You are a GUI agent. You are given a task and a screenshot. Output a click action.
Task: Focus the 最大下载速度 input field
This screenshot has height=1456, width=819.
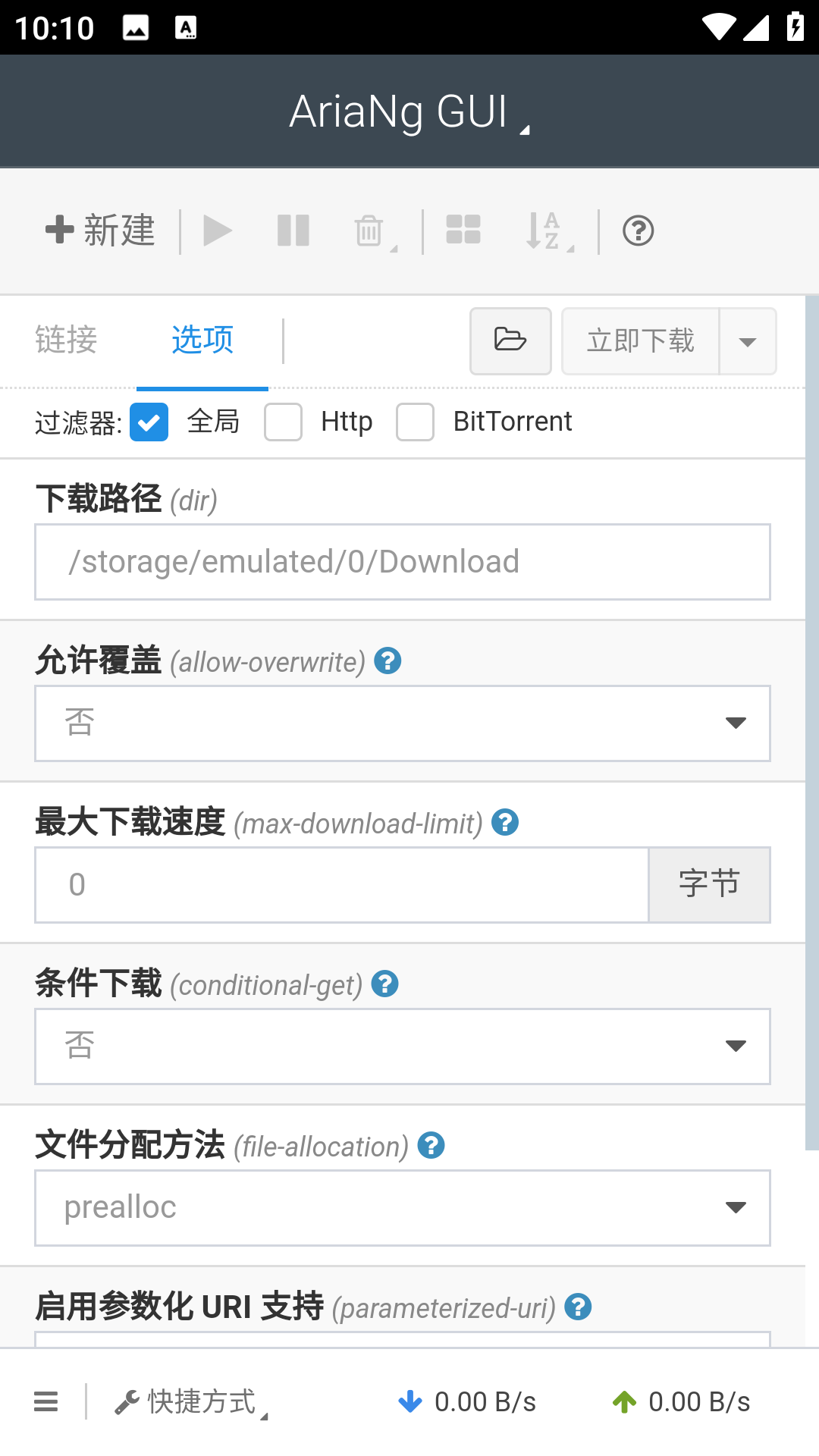pyautogui.click(x=341, y=885)
